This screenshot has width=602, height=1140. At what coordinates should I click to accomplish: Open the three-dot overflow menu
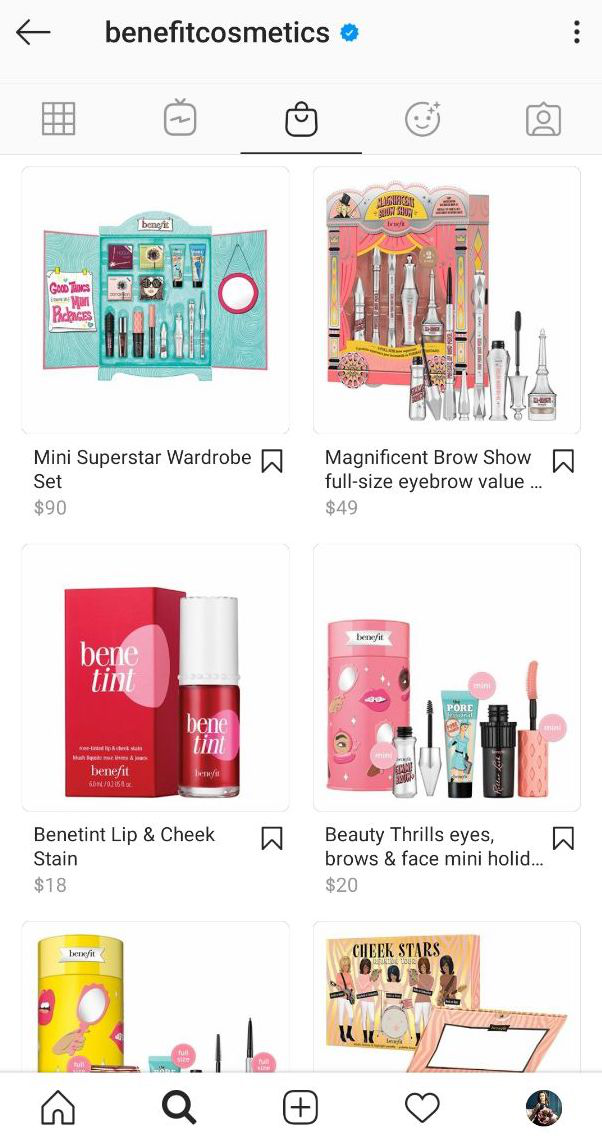(576, 32)
